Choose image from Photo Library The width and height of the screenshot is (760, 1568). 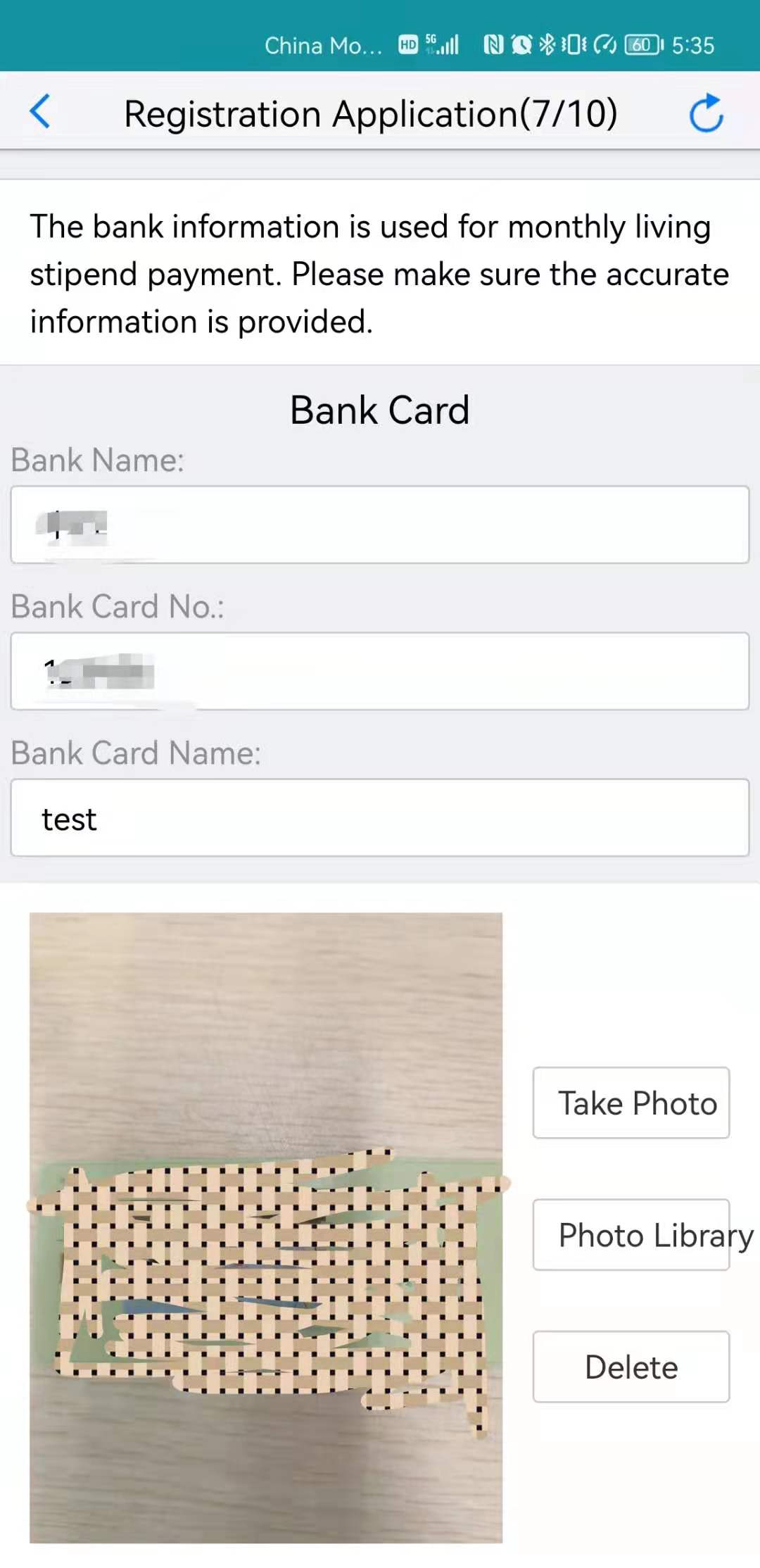pos(631,1235)
